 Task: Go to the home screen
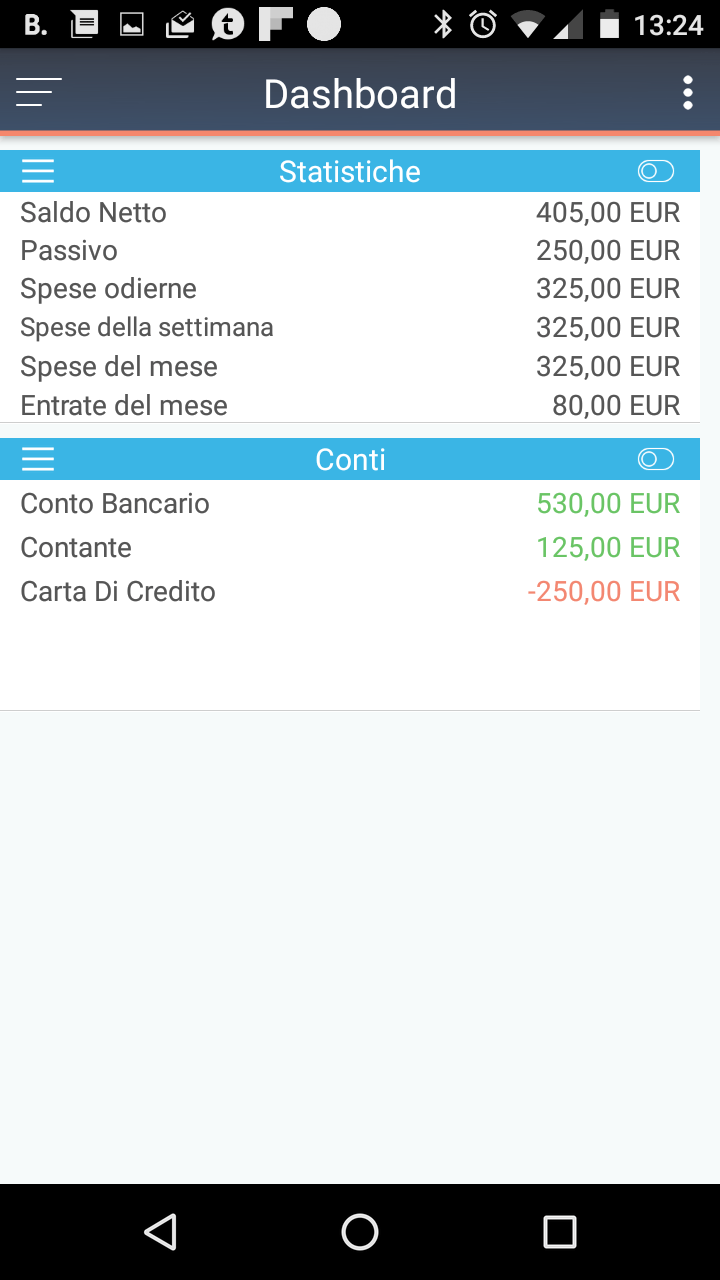360,1232
